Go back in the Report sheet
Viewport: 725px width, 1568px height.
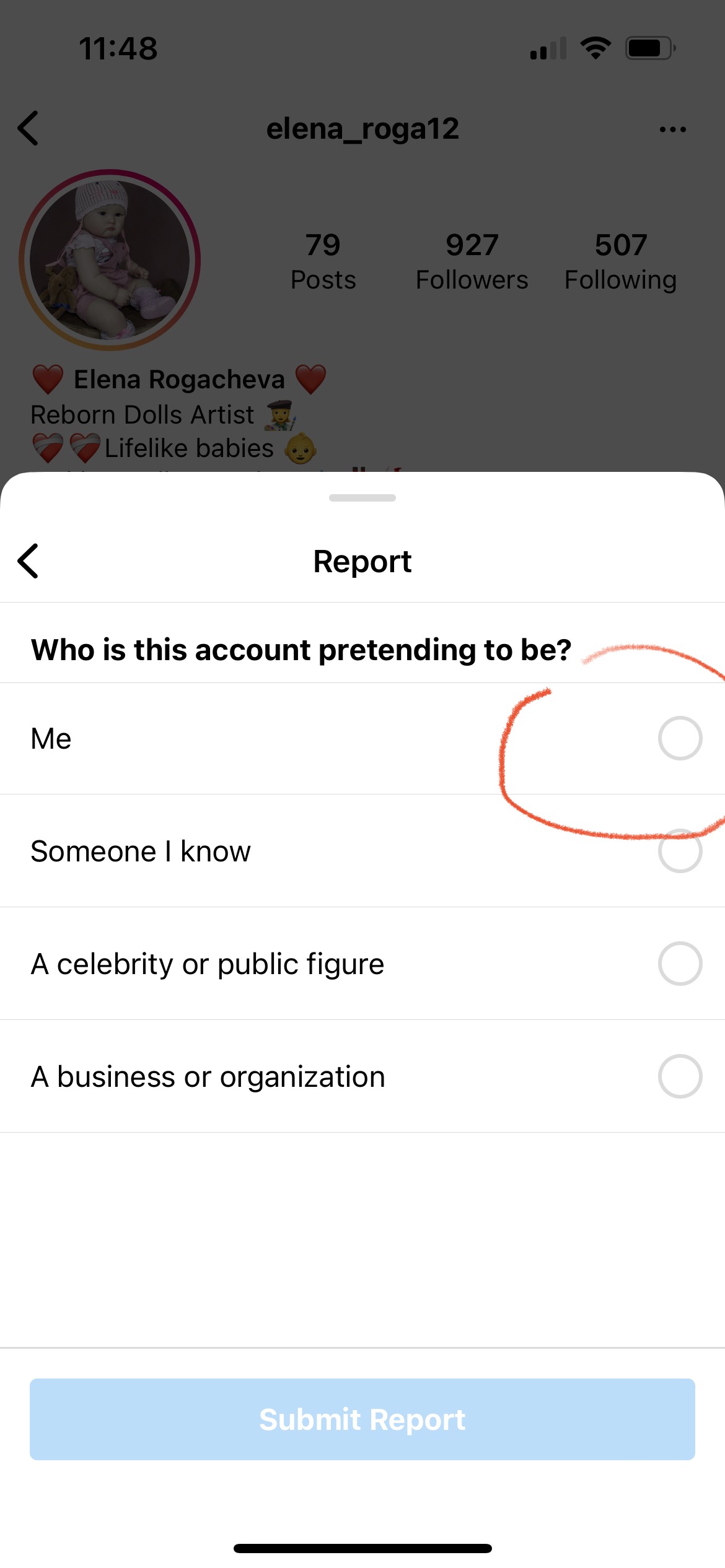click(x=29, y=561)
